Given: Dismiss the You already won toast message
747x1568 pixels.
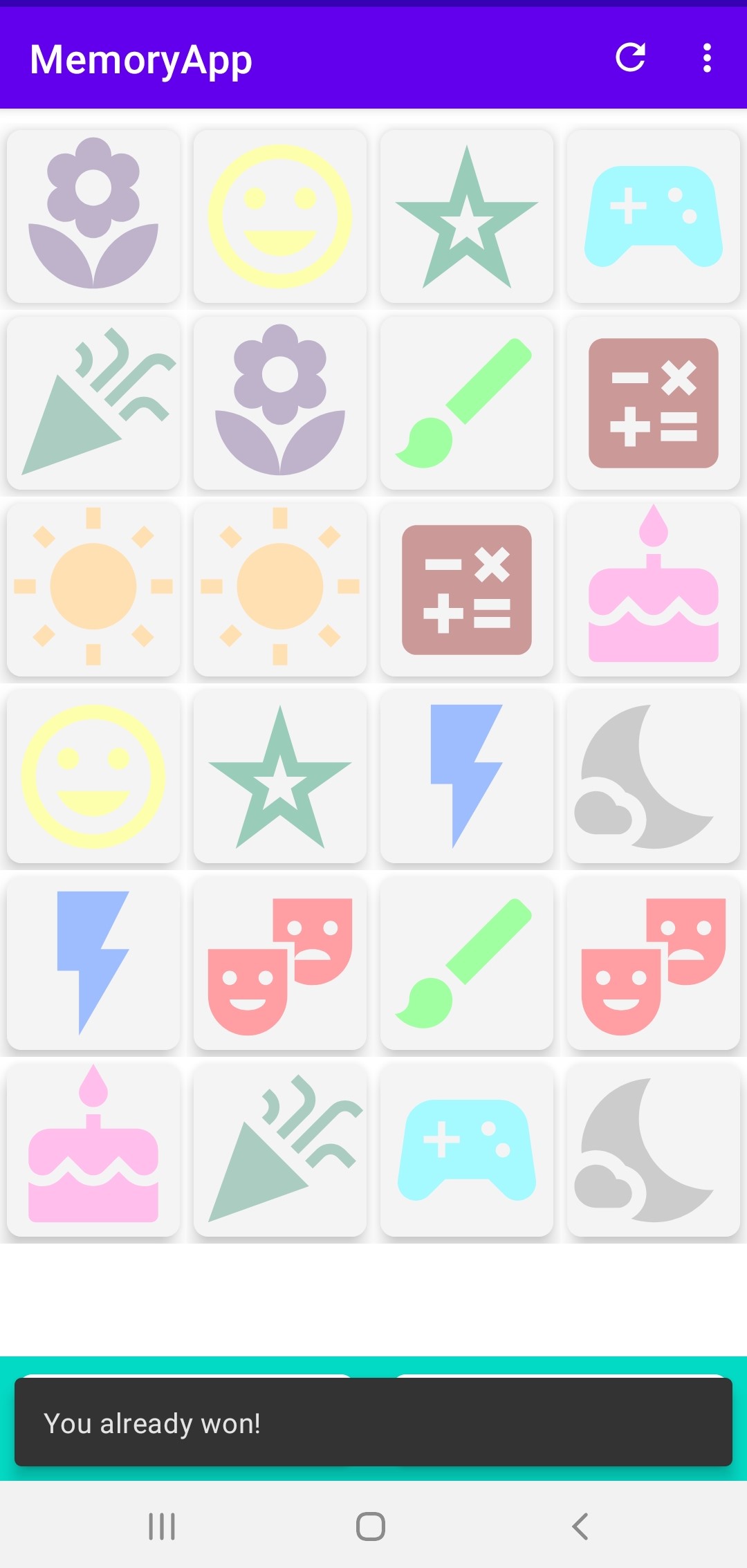Looking at the screenshot, I should pyautogui.click(x=373, y=1423).
